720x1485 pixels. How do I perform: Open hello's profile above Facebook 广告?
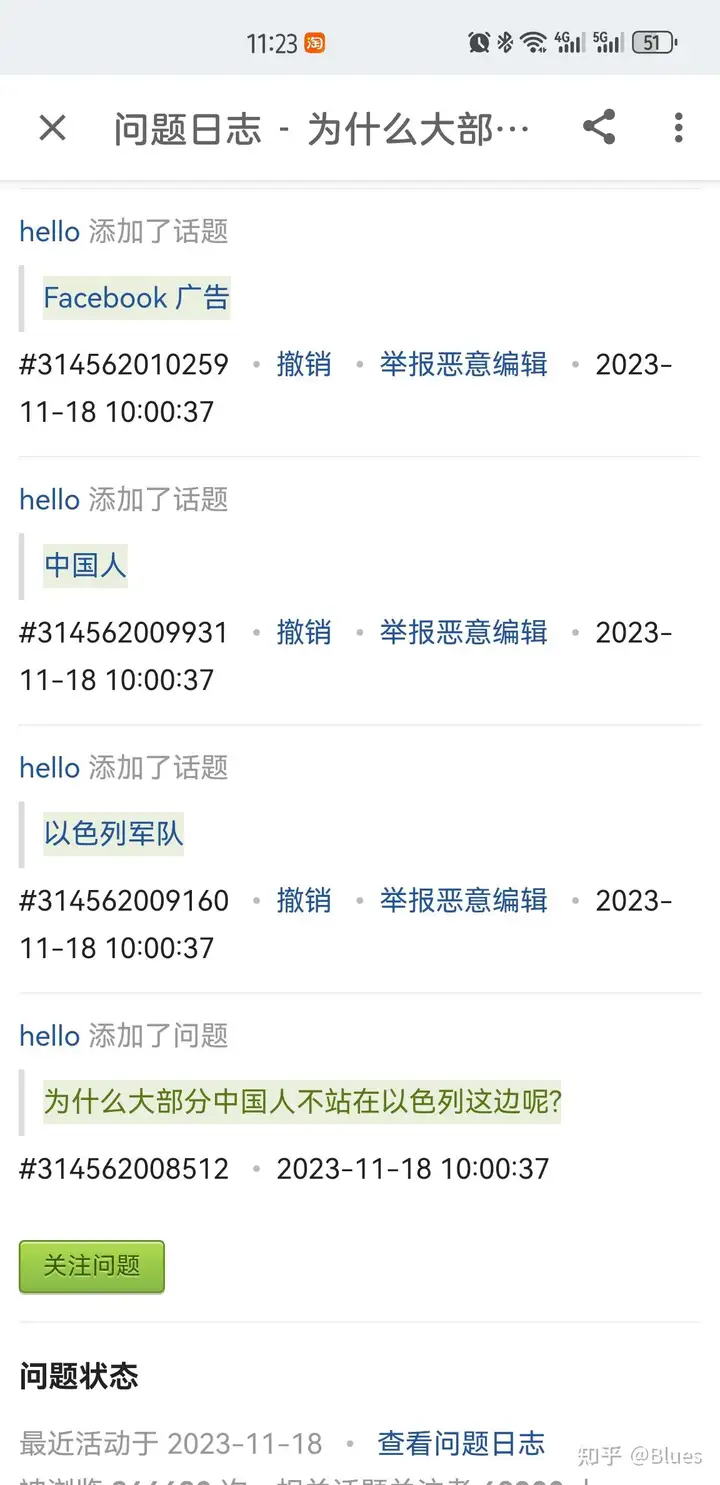click(x=49, y=231)
